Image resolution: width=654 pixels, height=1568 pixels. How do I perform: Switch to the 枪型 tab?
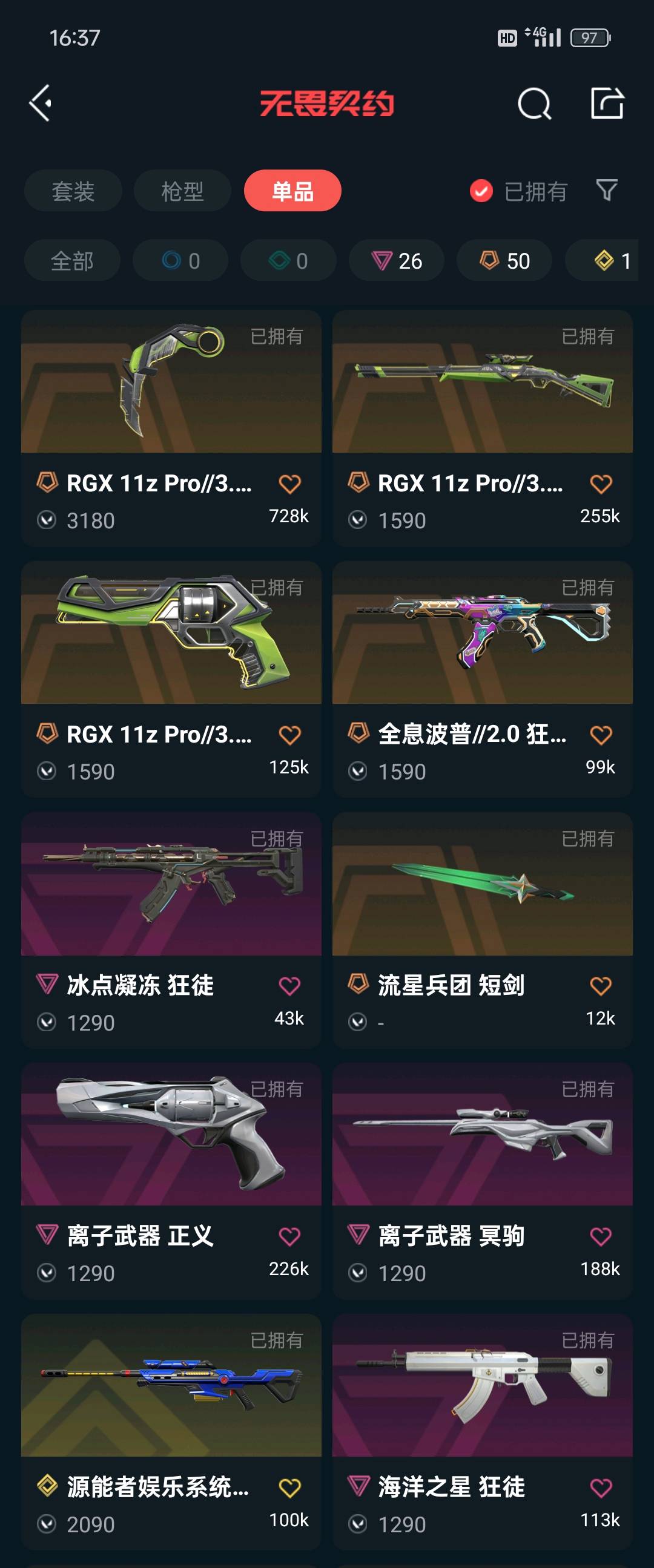pos(182,191)
